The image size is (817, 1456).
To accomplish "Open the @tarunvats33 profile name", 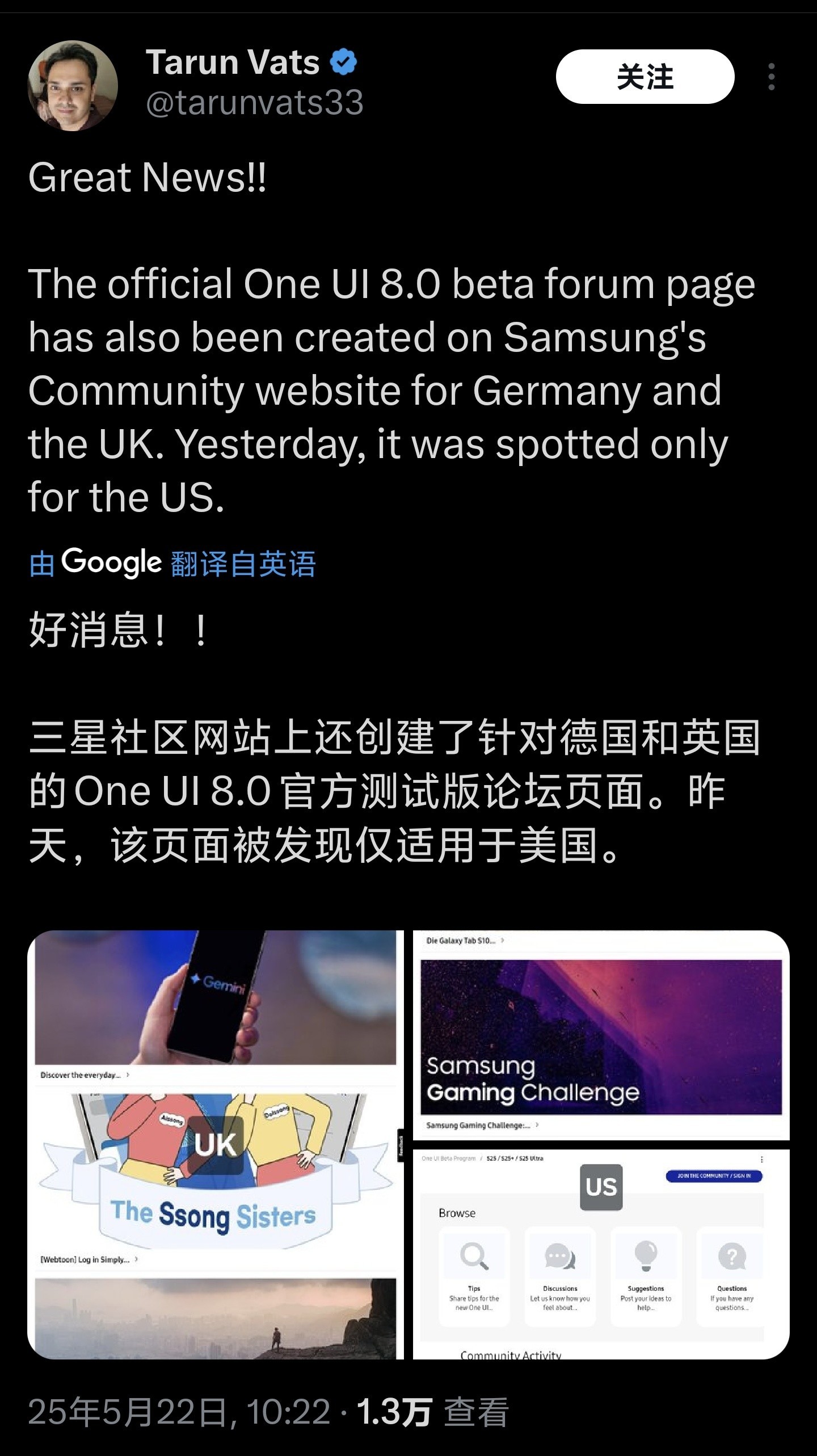I will coord(254,103).
